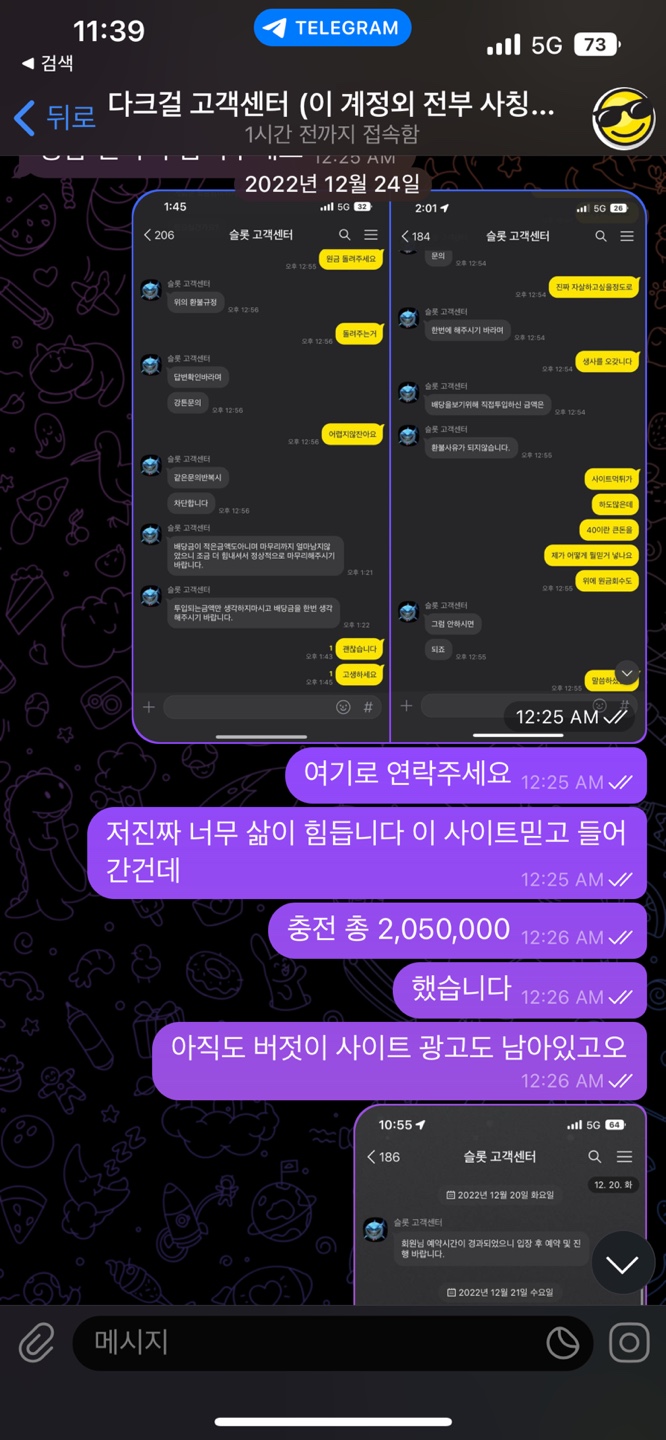Open the screenshot image sent at 12:25 AM

click(389, 466)
